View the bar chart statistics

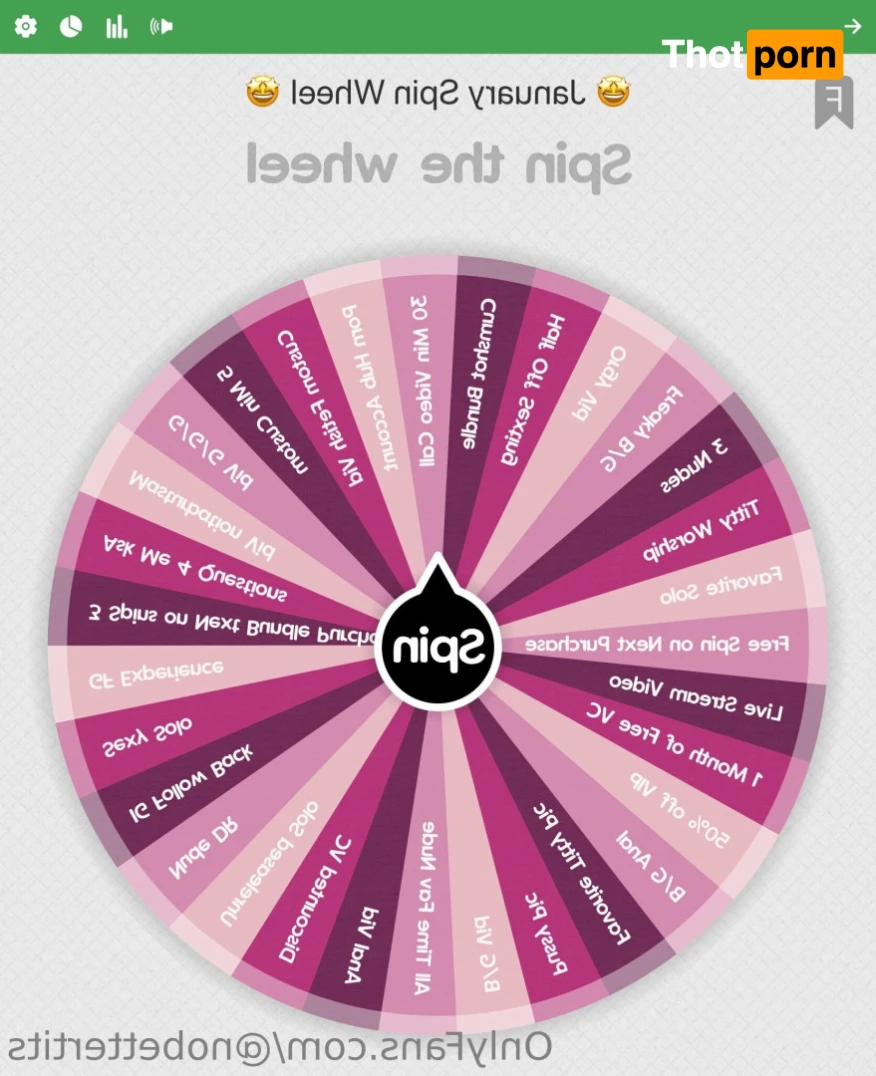tap(117, 27)
